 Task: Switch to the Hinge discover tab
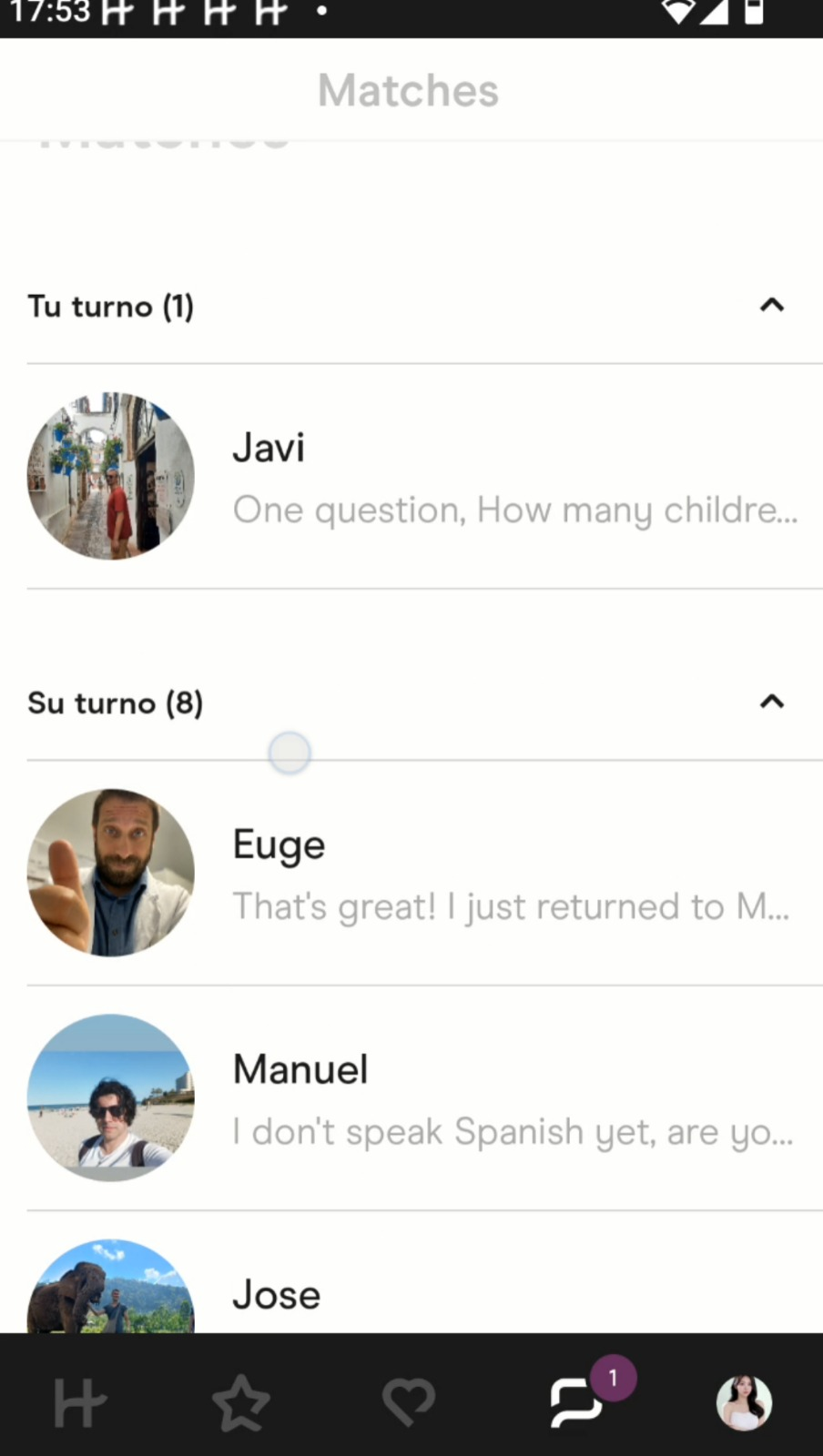tap(80, 1402)
